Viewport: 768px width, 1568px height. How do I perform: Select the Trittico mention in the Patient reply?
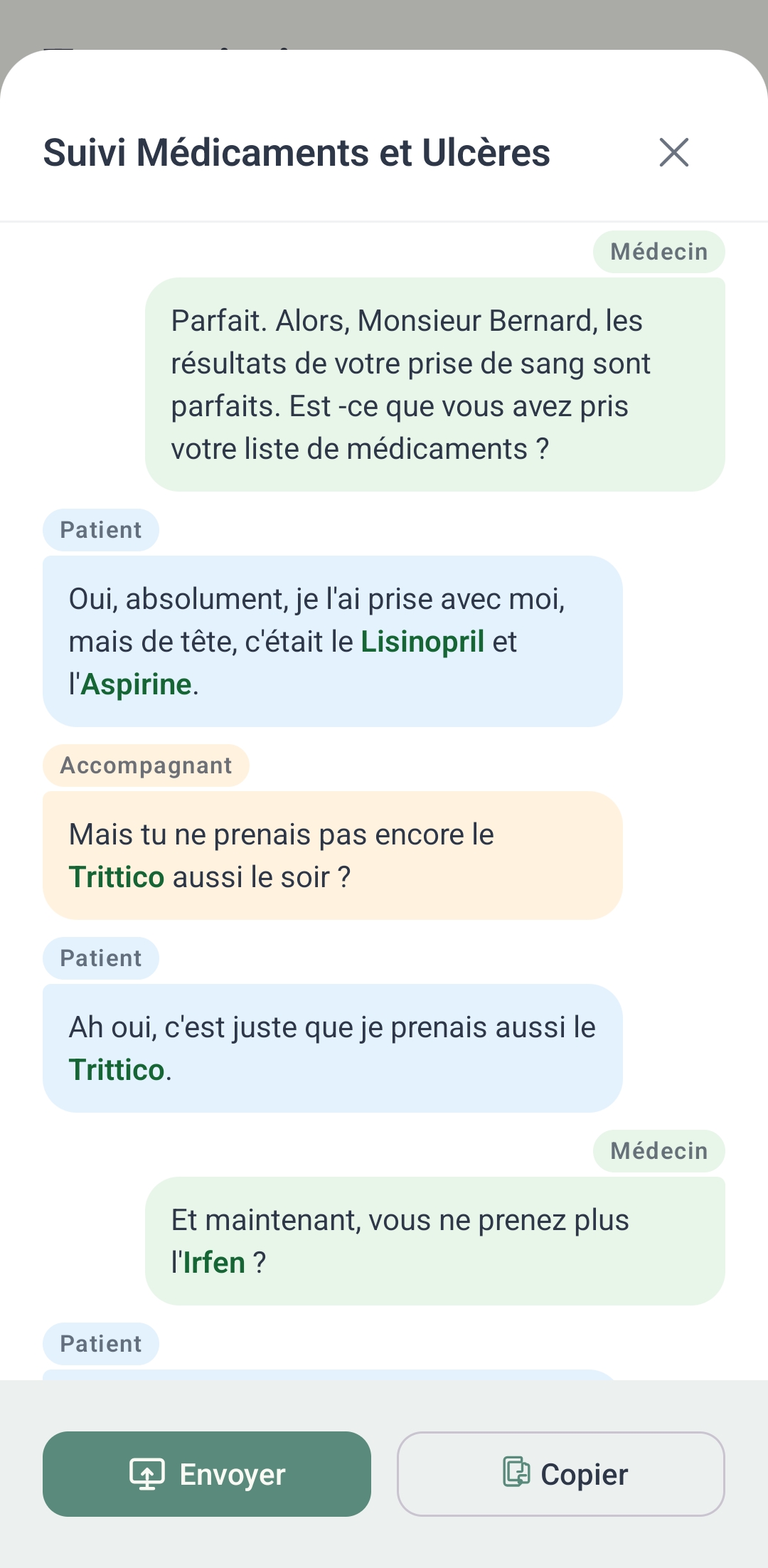coord(117,1069)
